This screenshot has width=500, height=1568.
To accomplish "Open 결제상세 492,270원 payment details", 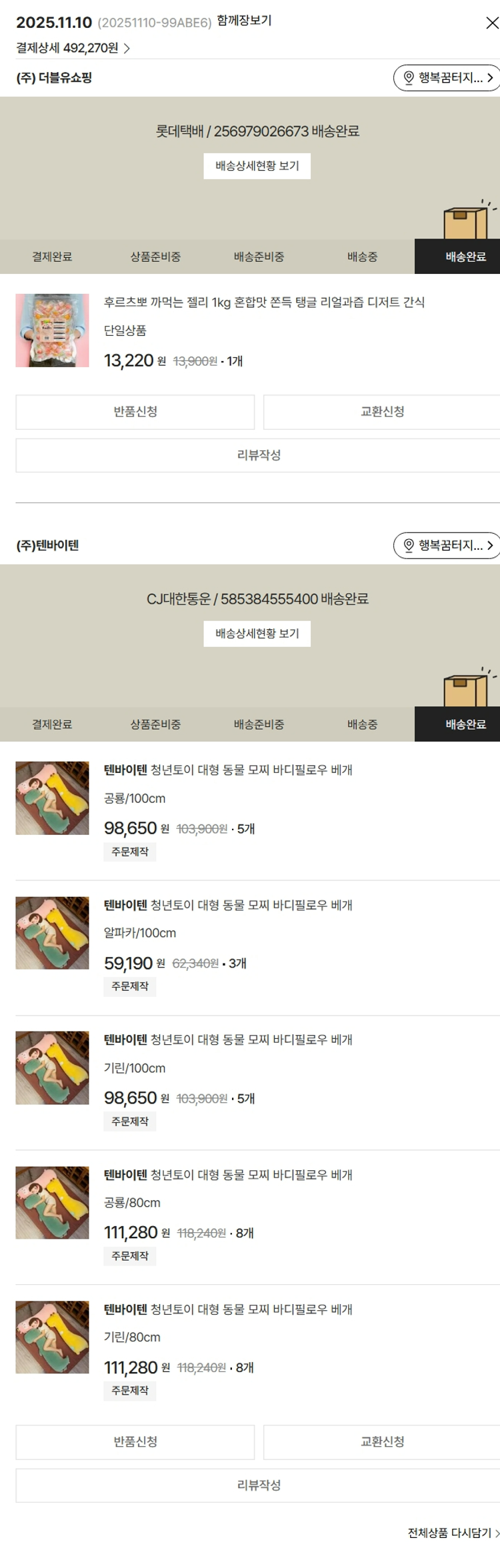I will [73, 48].
